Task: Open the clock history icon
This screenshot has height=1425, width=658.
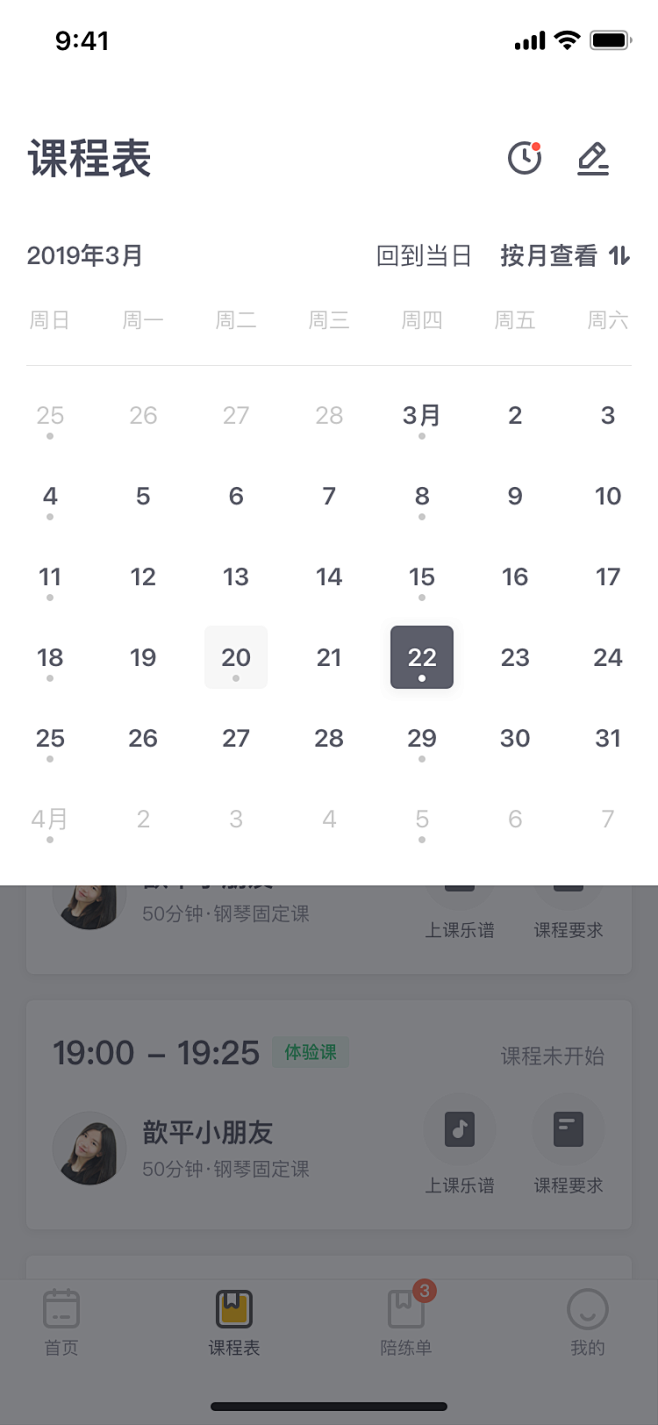Action: (524, 159)
